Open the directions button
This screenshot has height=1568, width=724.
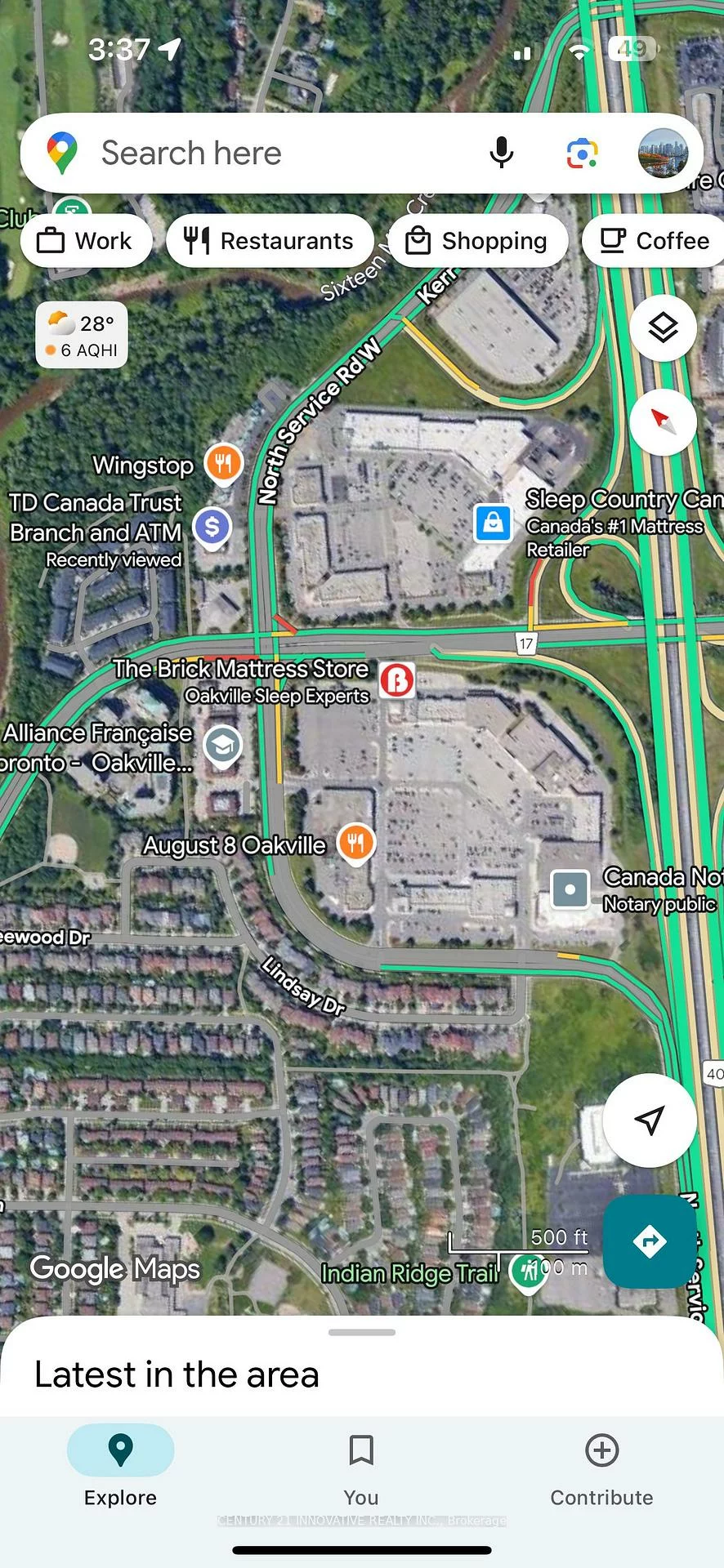[x=650, y=1241]
